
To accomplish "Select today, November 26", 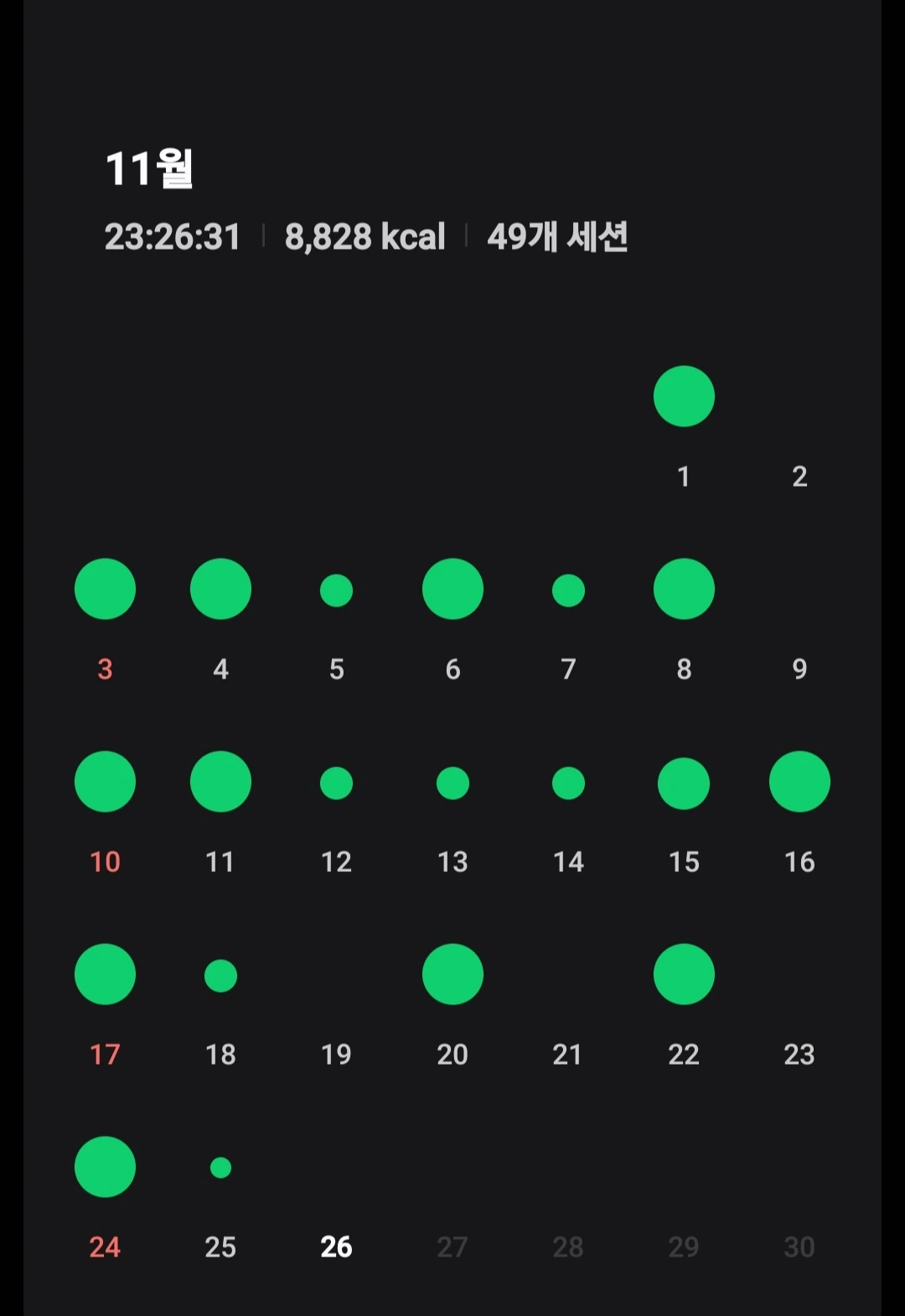I will [336, 1246].
